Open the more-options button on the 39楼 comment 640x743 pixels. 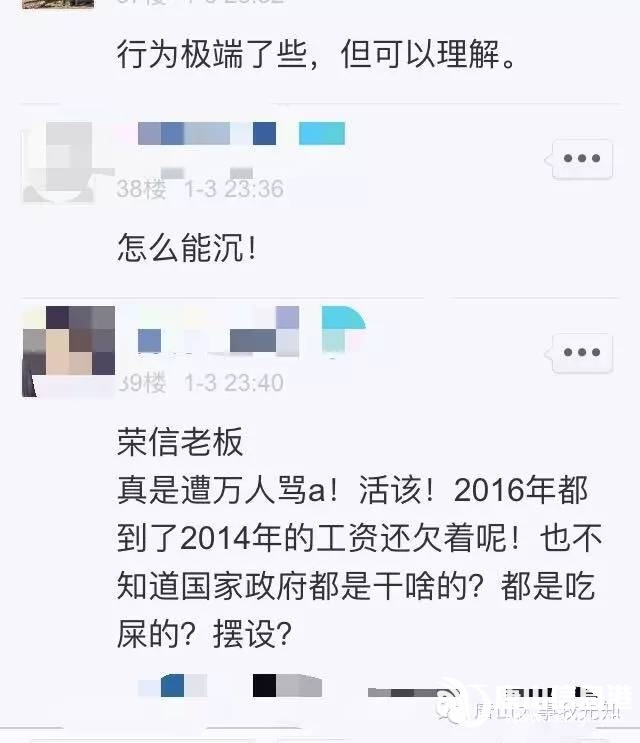(581, 352)
